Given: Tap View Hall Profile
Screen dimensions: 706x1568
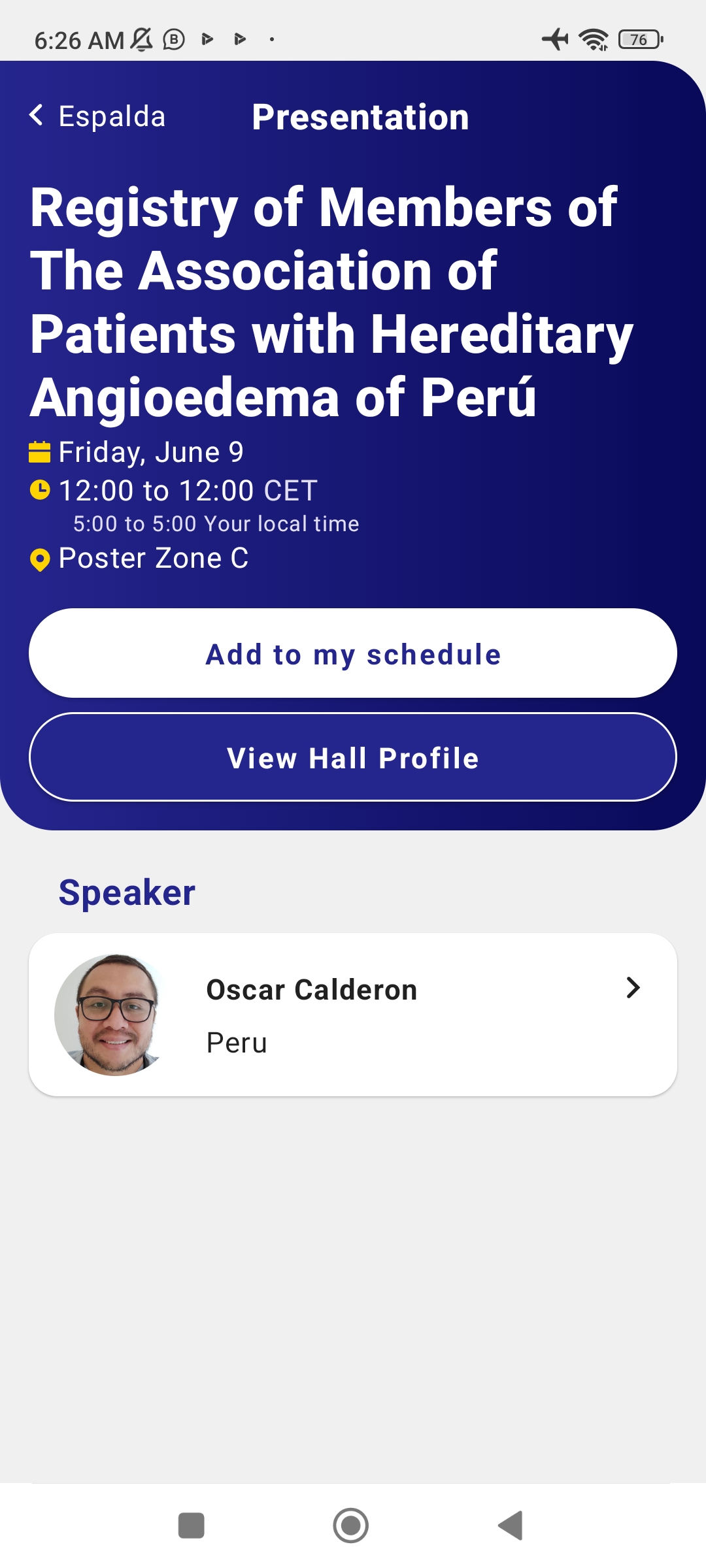Looking at the screenshot, I should point(353,757).
